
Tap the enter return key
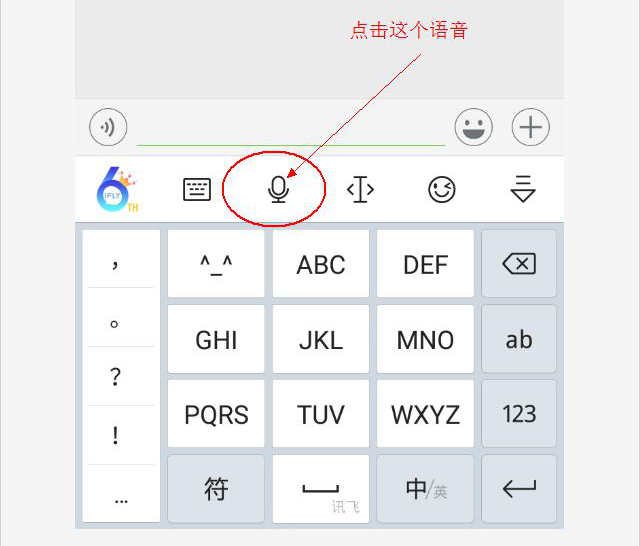(x=519, y=488)
